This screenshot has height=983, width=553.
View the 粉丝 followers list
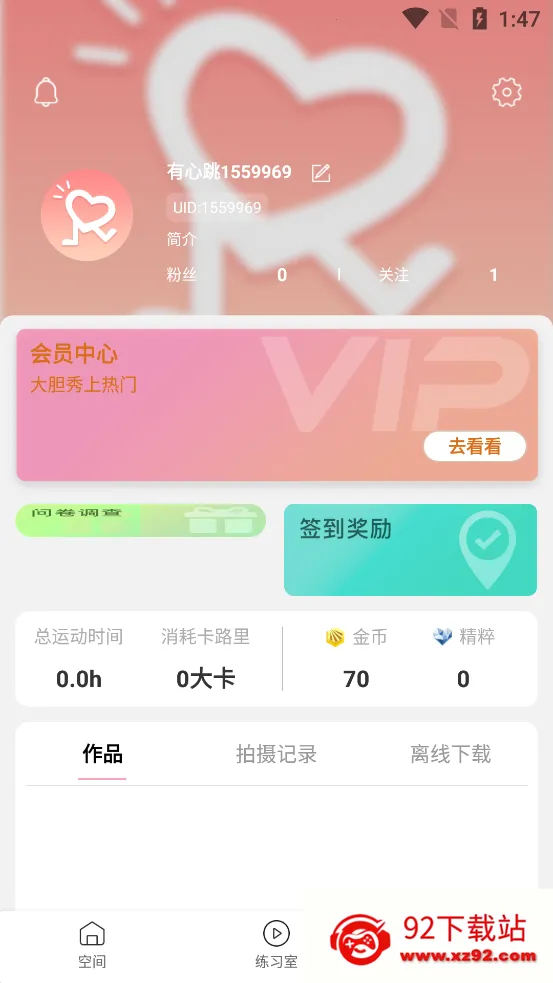pyautogui.click(x=227, y=275)
